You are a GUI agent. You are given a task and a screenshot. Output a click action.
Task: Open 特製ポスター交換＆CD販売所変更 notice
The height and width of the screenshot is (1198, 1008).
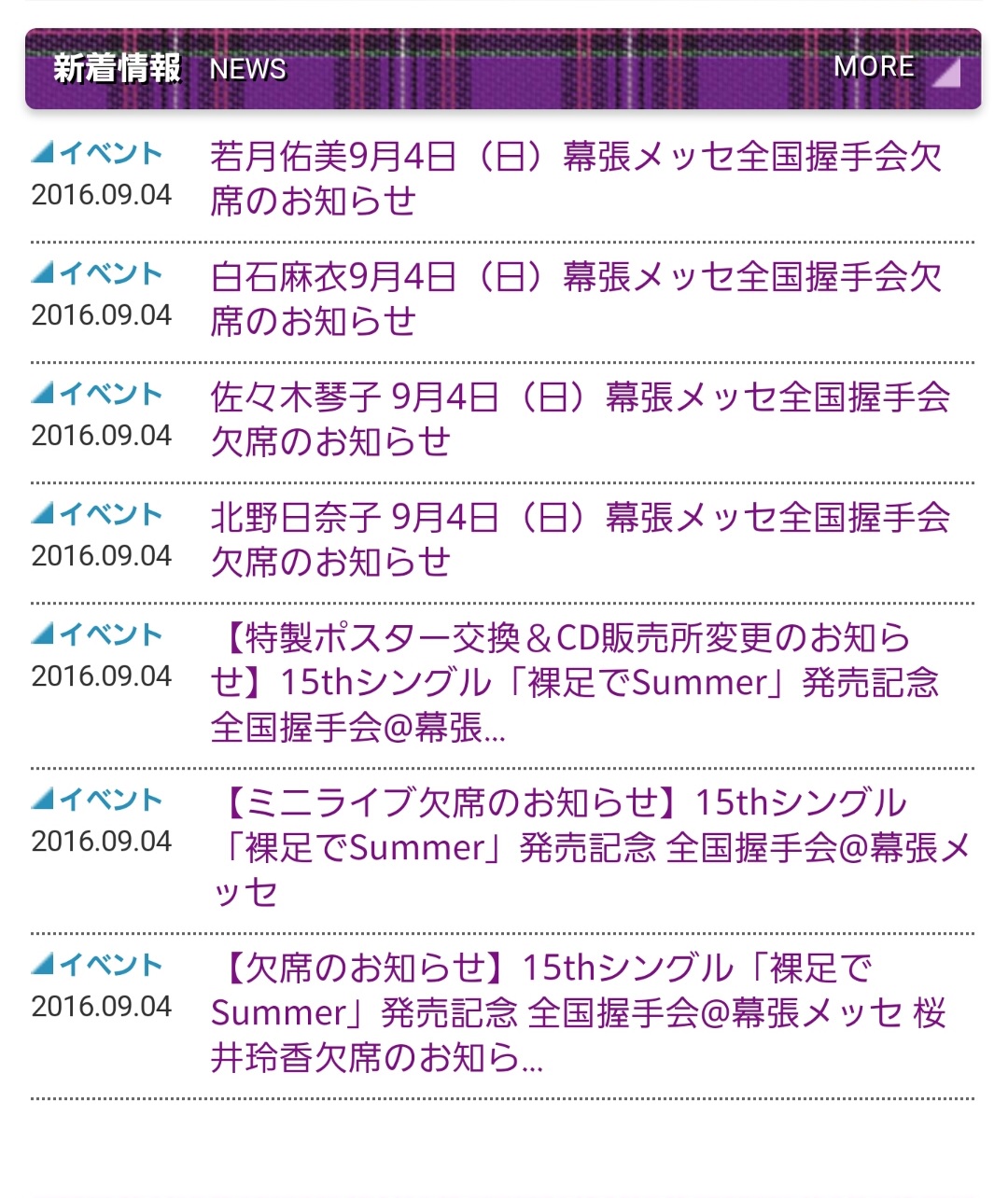[574, 683]
